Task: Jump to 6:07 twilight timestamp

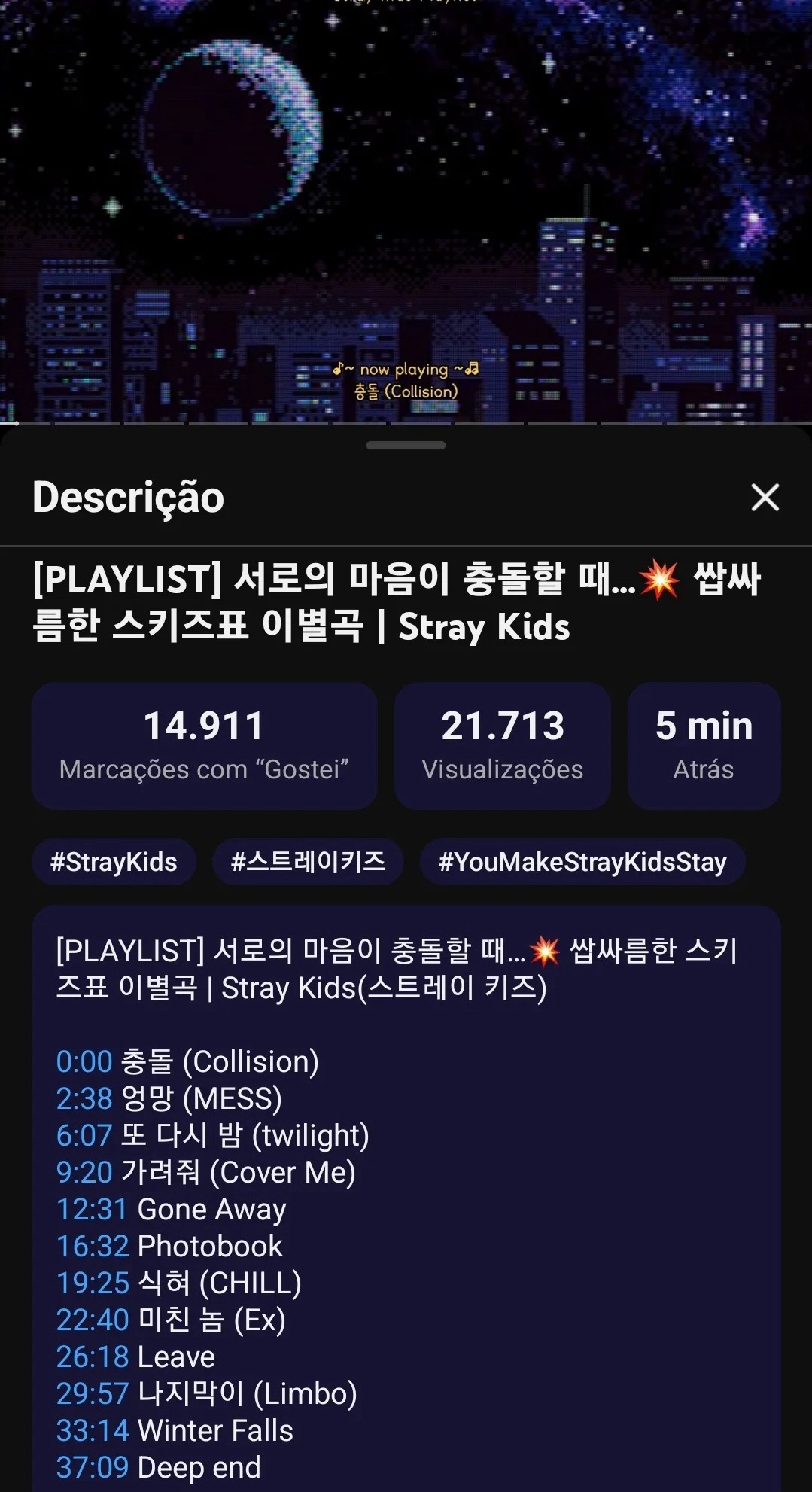Action: [84, 1136]
